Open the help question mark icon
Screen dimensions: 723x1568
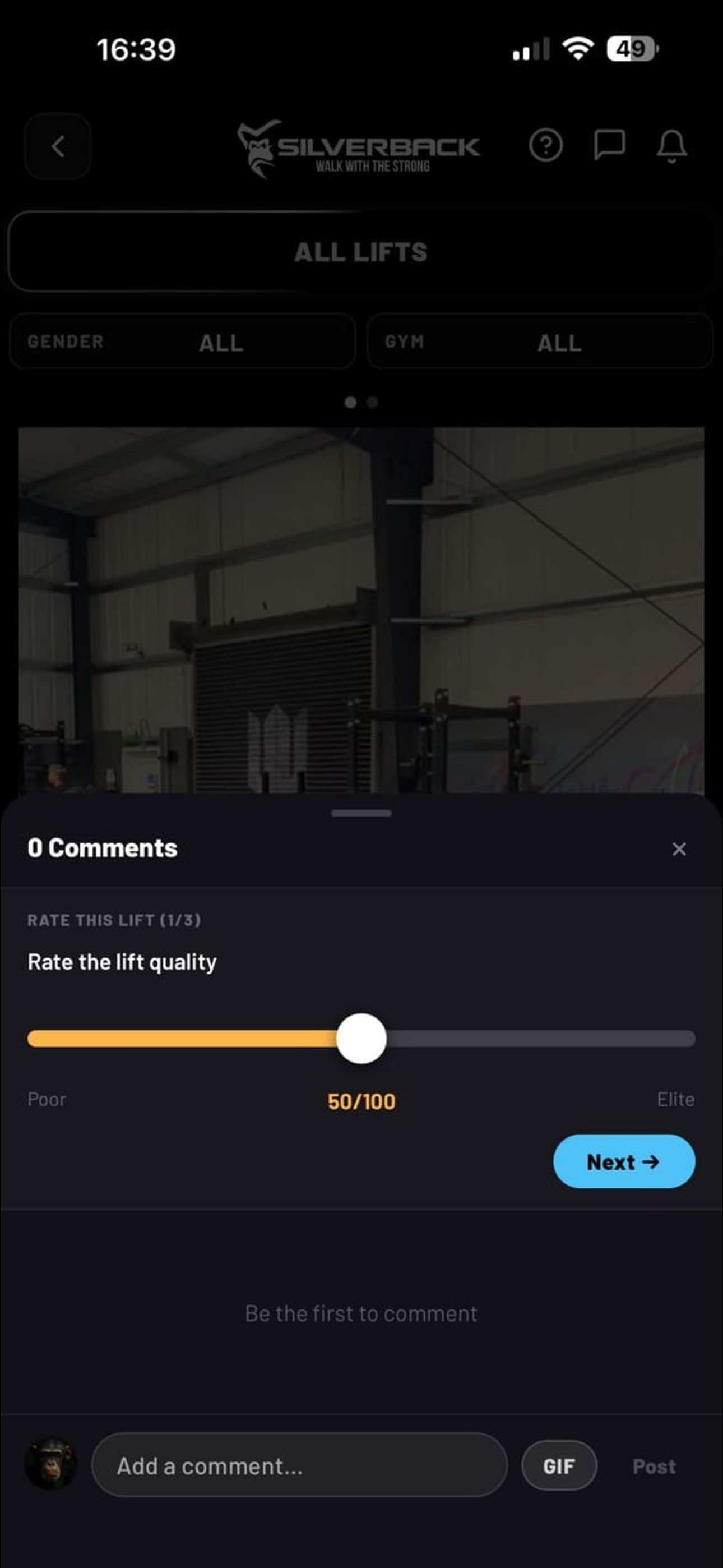coord(545,145)
